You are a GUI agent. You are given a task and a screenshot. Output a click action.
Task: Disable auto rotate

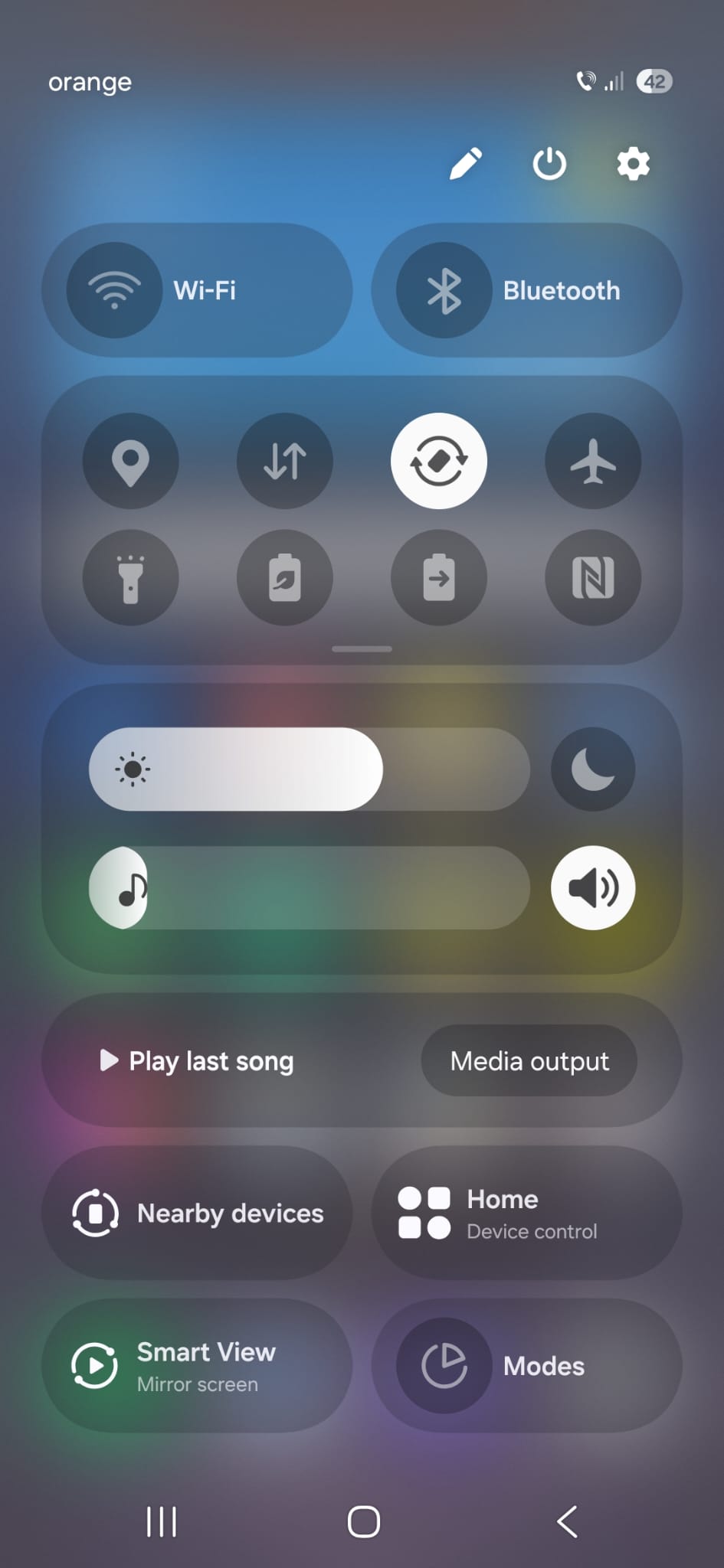click(439, 461)
